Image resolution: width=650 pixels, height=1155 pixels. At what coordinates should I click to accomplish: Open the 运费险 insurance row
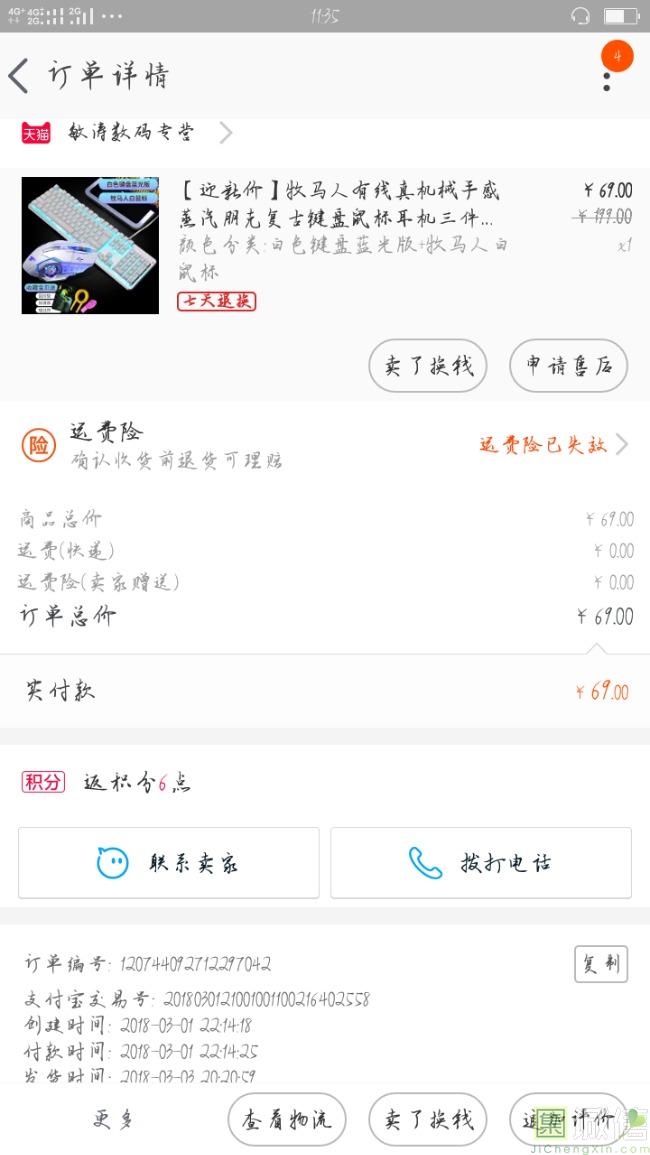[x=325, y=445]
